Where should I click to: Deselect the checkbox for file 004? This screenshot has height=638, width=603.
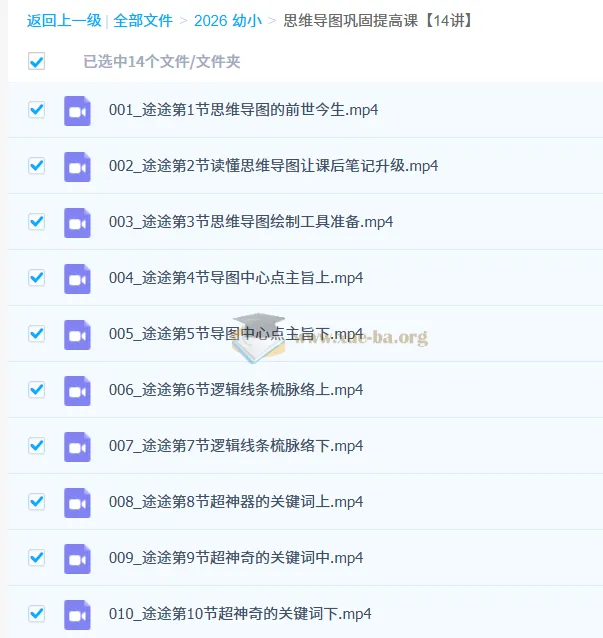click(x=37, y=278)
